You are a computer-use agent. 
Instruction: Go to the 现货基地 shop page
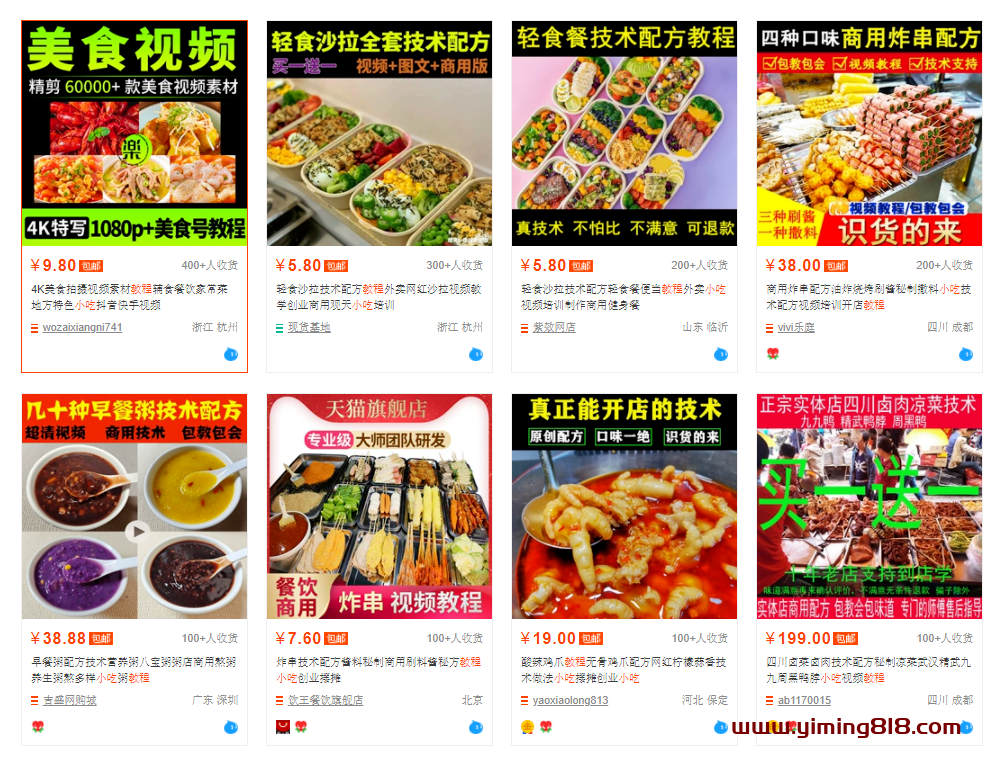(x=309, y=328)
